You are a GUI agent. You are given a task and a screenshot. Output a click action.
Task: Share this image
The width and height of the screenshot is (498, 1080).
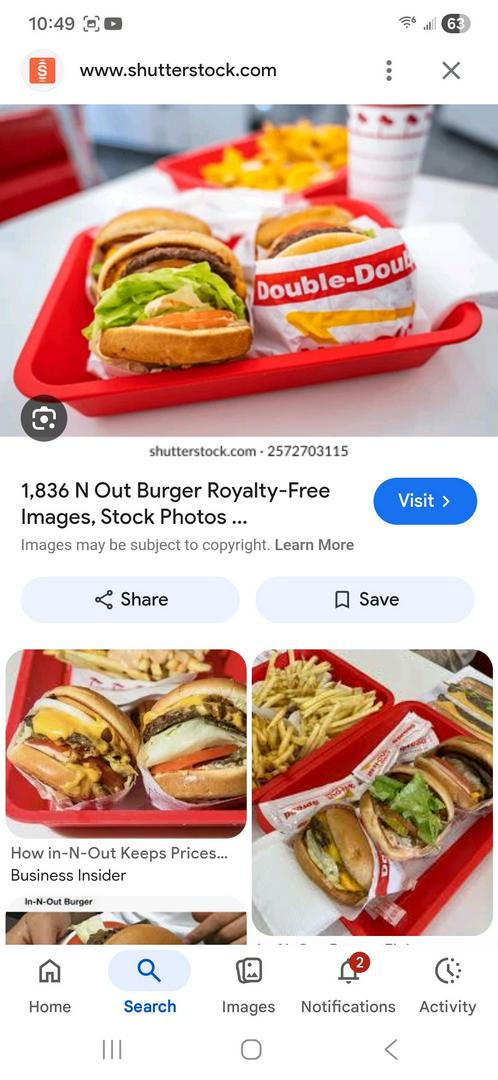(130, 599)
